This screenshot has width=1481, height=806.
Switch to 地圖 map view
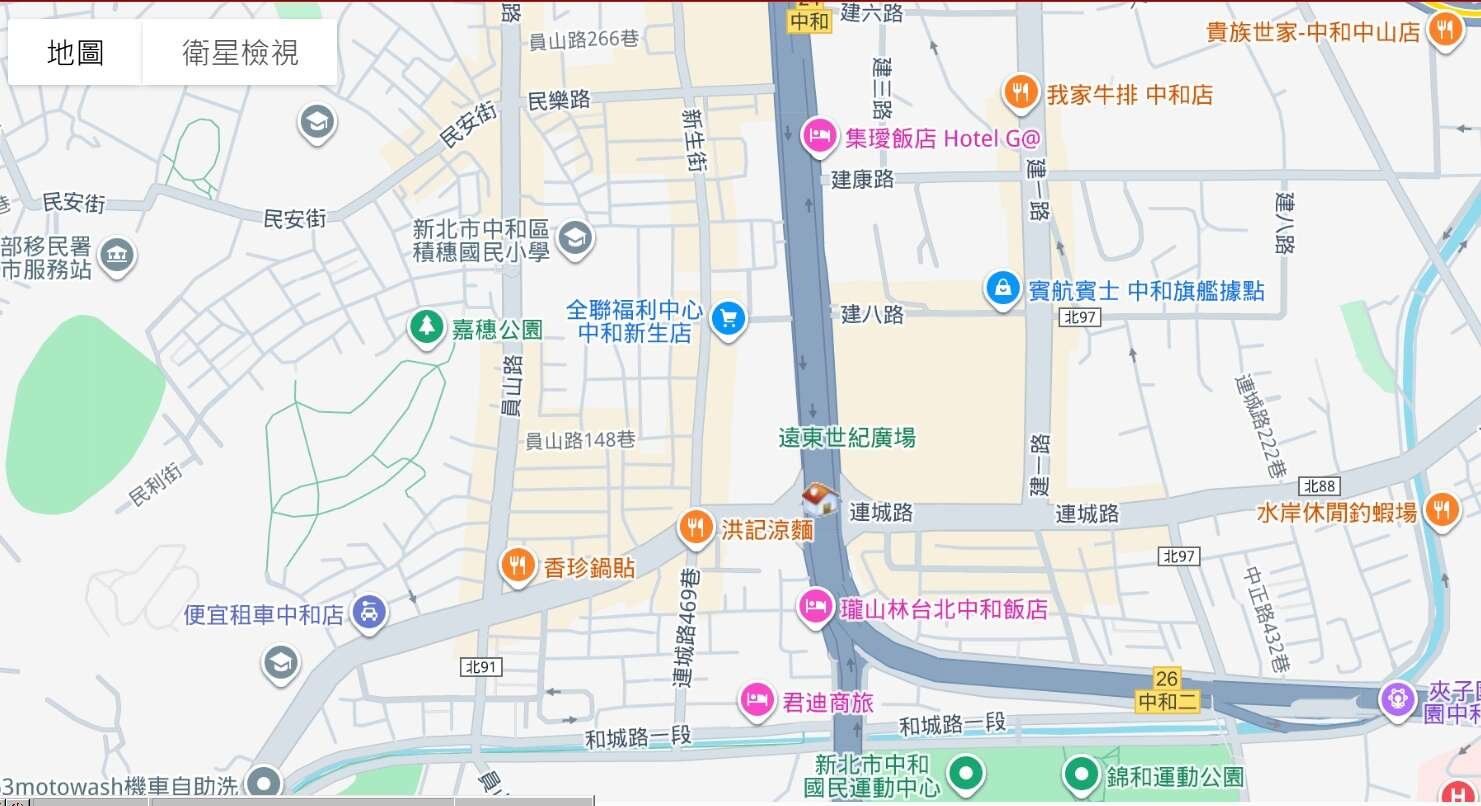75,52
